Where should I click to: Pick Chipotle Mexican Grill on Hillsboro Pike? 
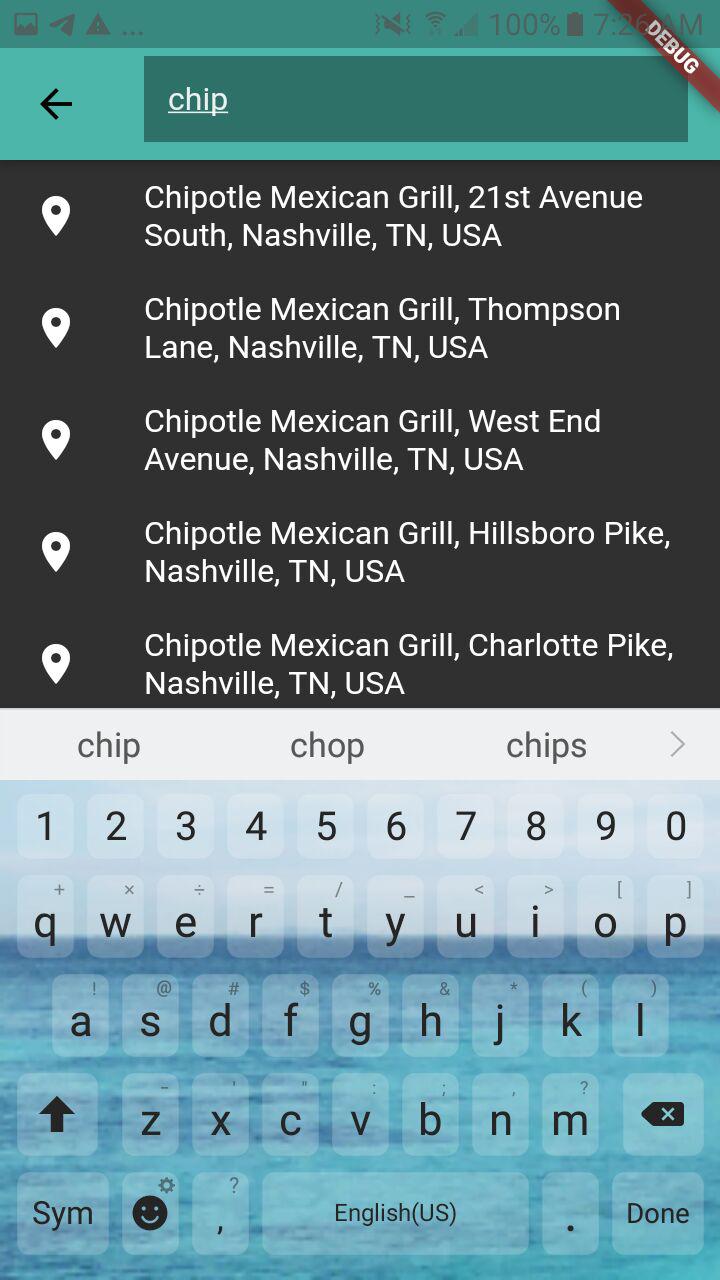tap(407, 552)
